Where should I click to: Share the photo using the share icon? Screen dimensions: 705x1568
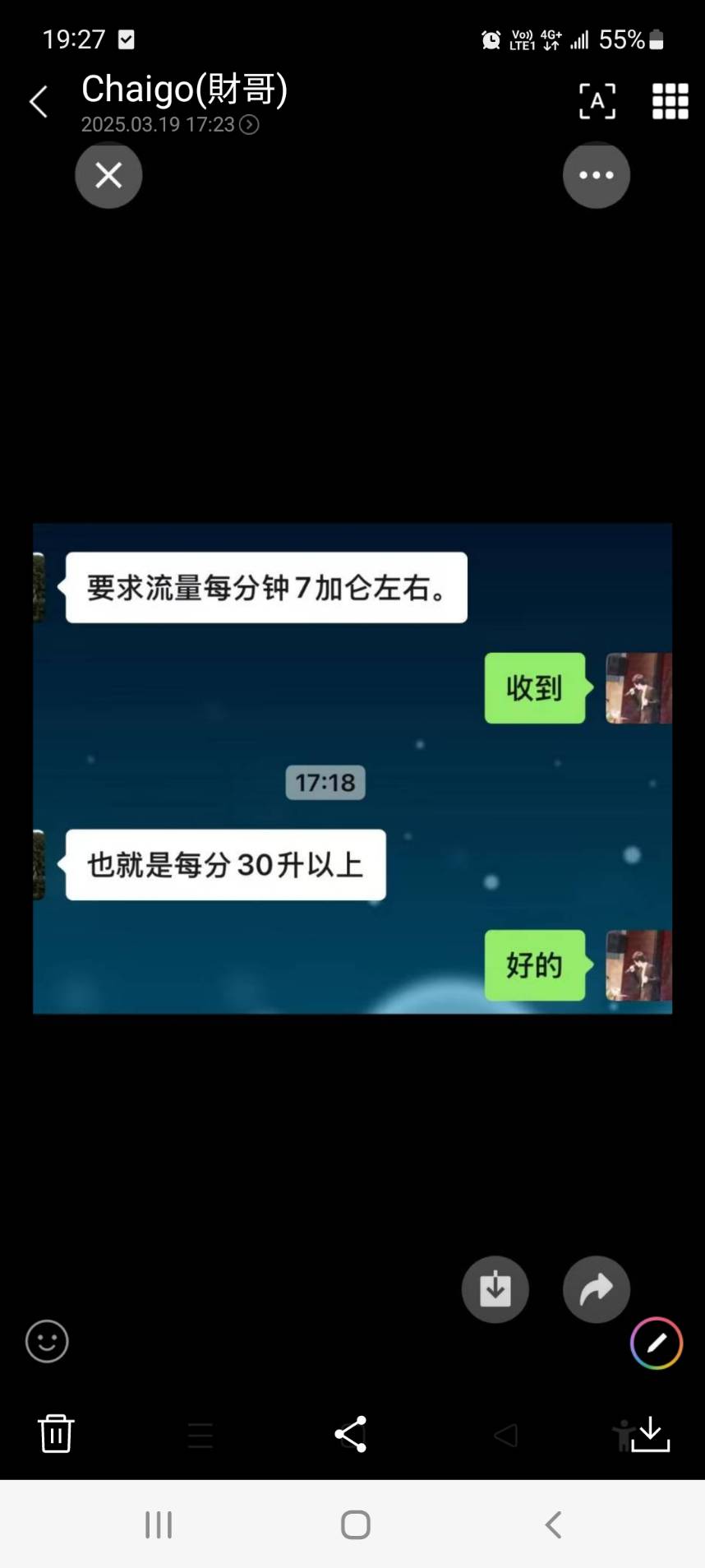(351, 1434)
